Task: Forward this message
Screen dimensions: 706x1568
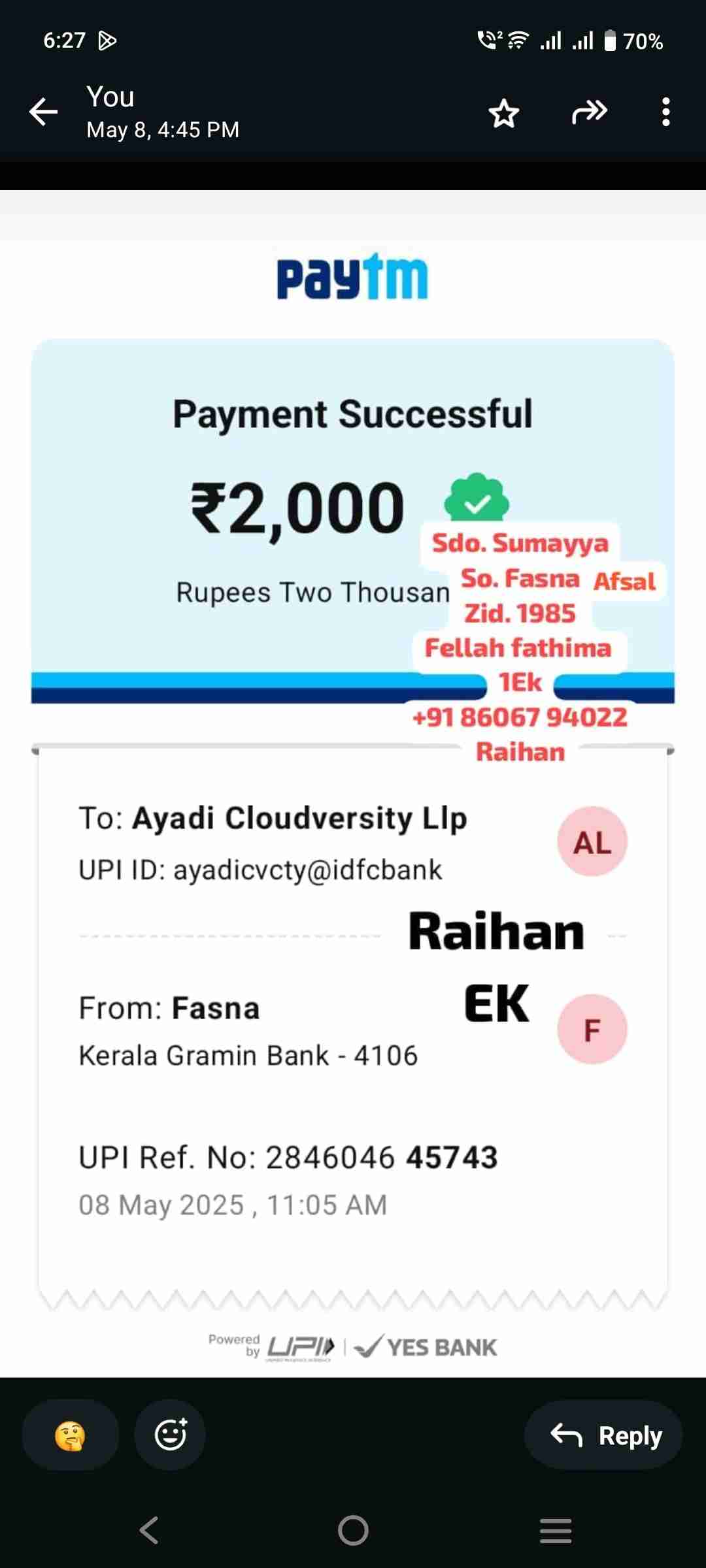Action: click(589, 112)
